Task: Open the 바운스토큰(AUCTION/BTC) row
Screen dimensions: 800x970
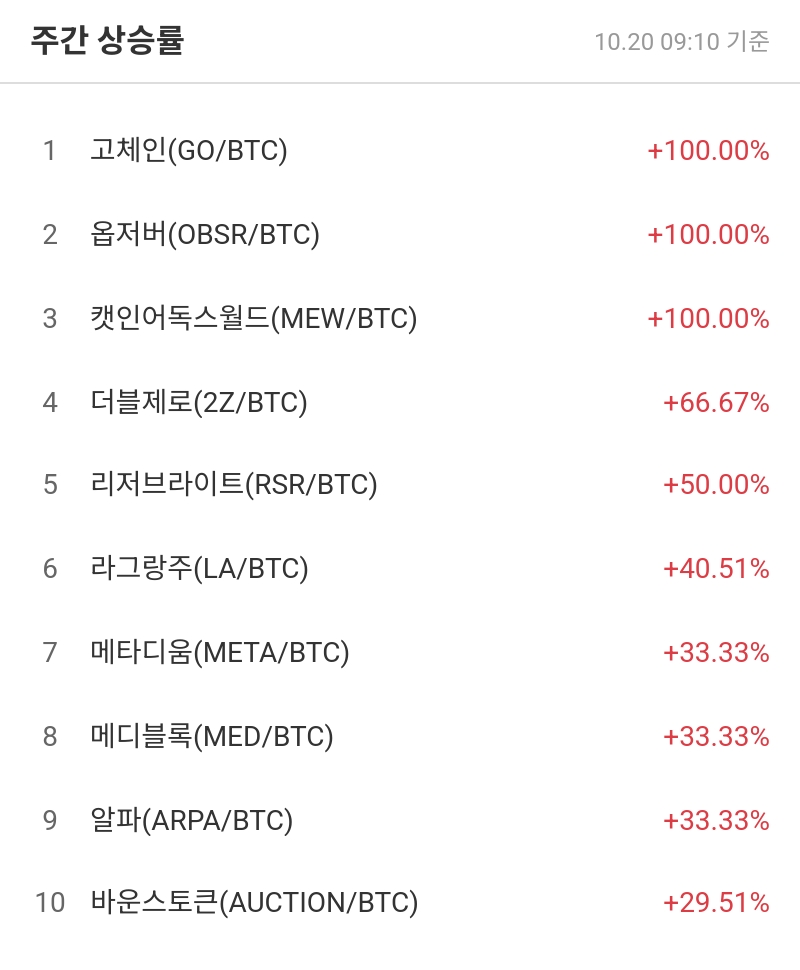Action: click(x=254, y=903)
